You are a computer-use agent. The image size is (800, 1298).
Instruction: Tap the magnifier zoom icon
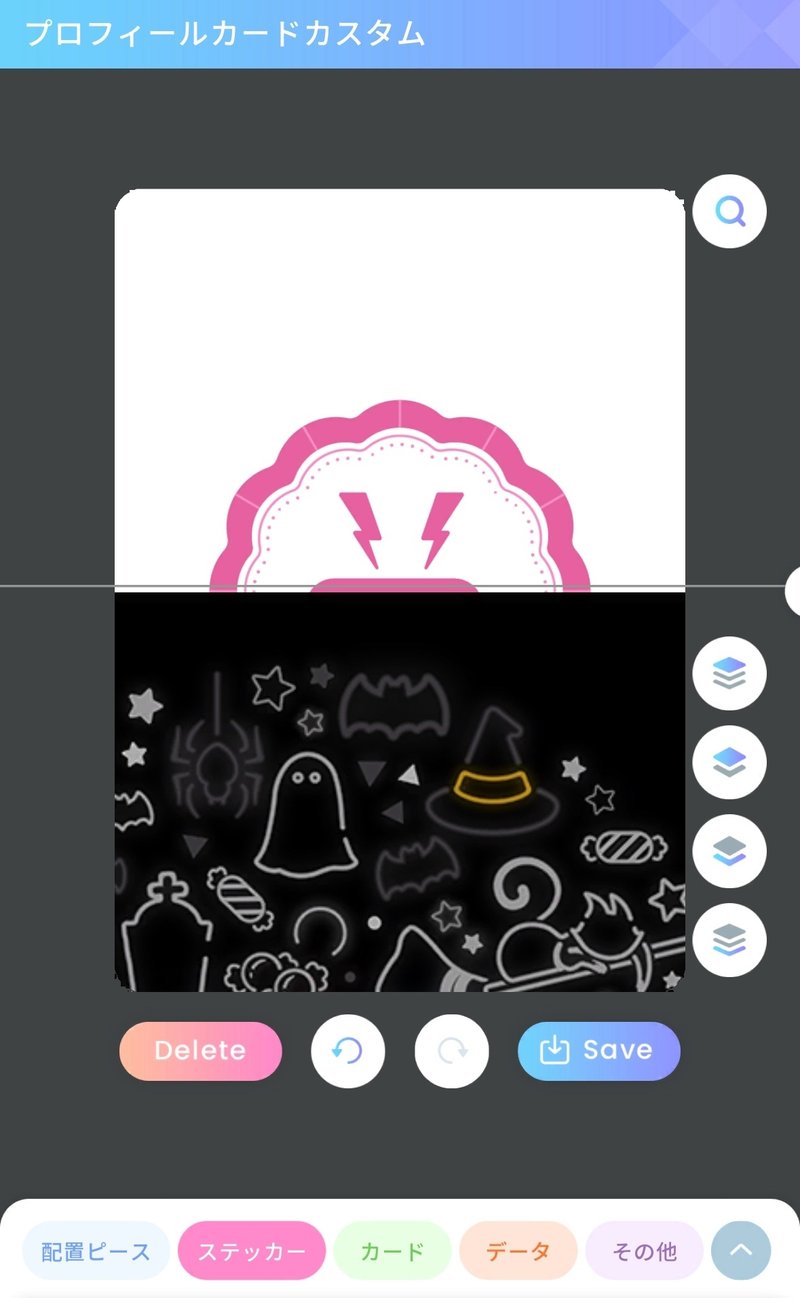coord(729,211)
